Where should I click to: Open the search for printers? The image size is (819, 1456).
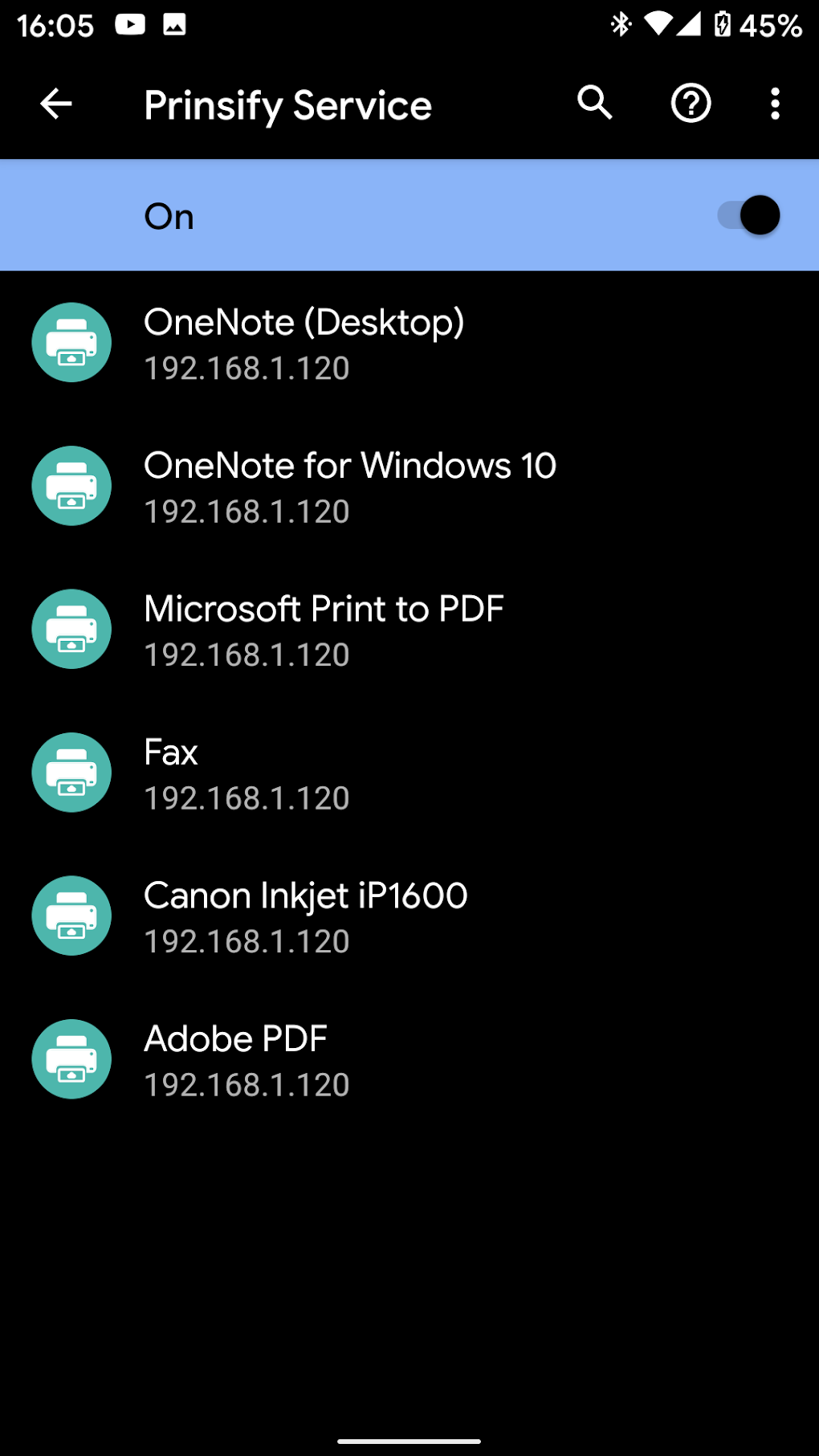click(593, 104)
